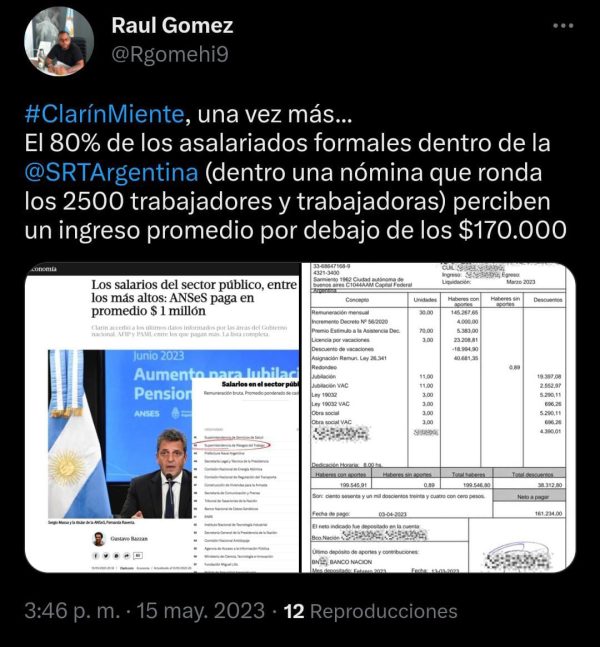The height and width of the screenshot is (647, 600).
Task: Open the @SRTArgentina mention
Action: pyautogui.click(x=111, y=172)
